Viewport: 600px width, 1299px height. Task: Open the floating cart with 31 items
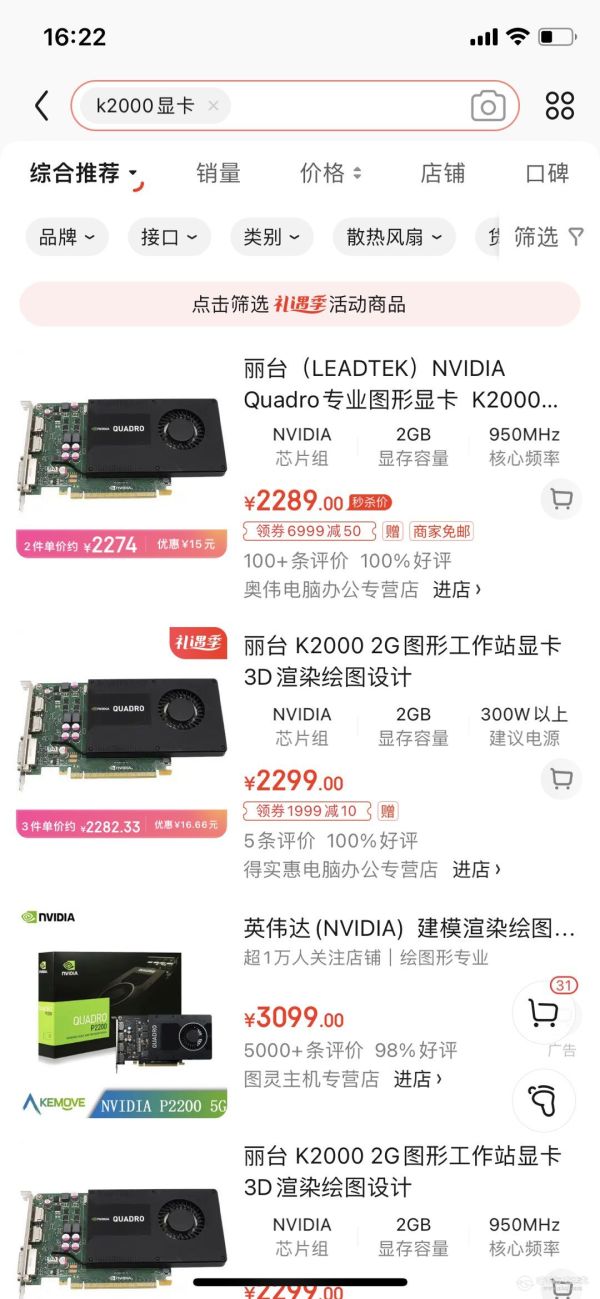pos(543,1014)
